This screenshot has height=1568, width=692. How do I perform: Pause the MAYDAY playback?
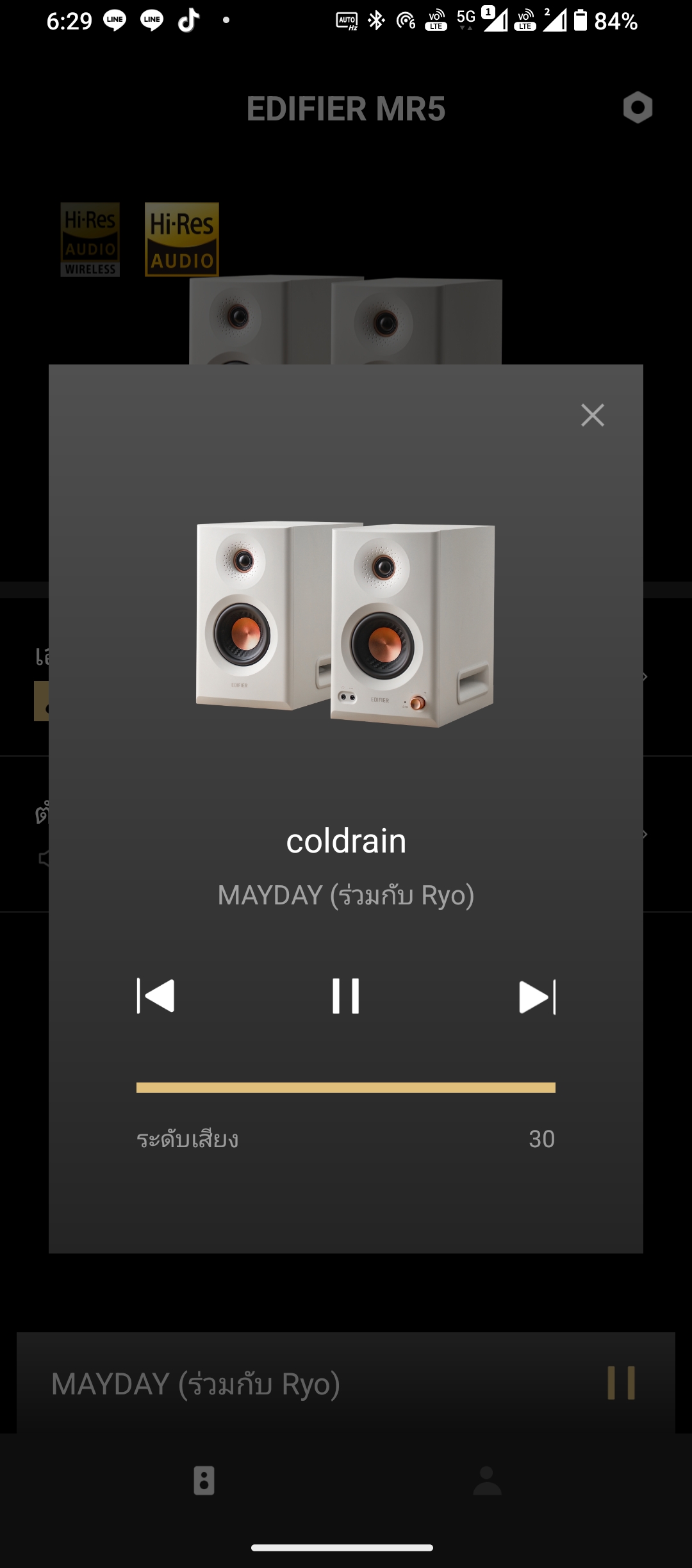(345, 996)
